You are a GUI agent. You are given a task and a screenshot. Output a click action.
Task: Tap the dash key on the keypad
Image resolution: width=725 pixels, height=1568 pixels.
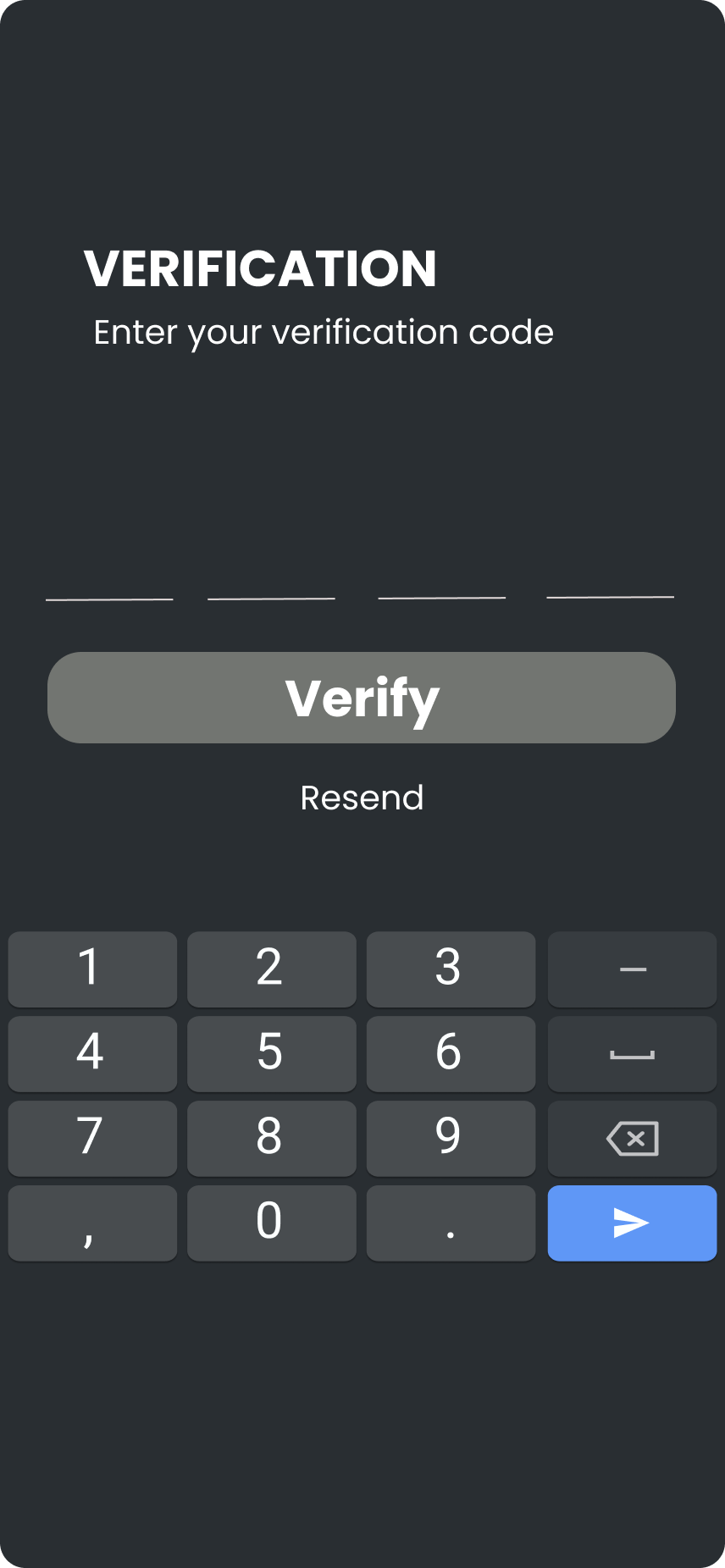[632, 969]
